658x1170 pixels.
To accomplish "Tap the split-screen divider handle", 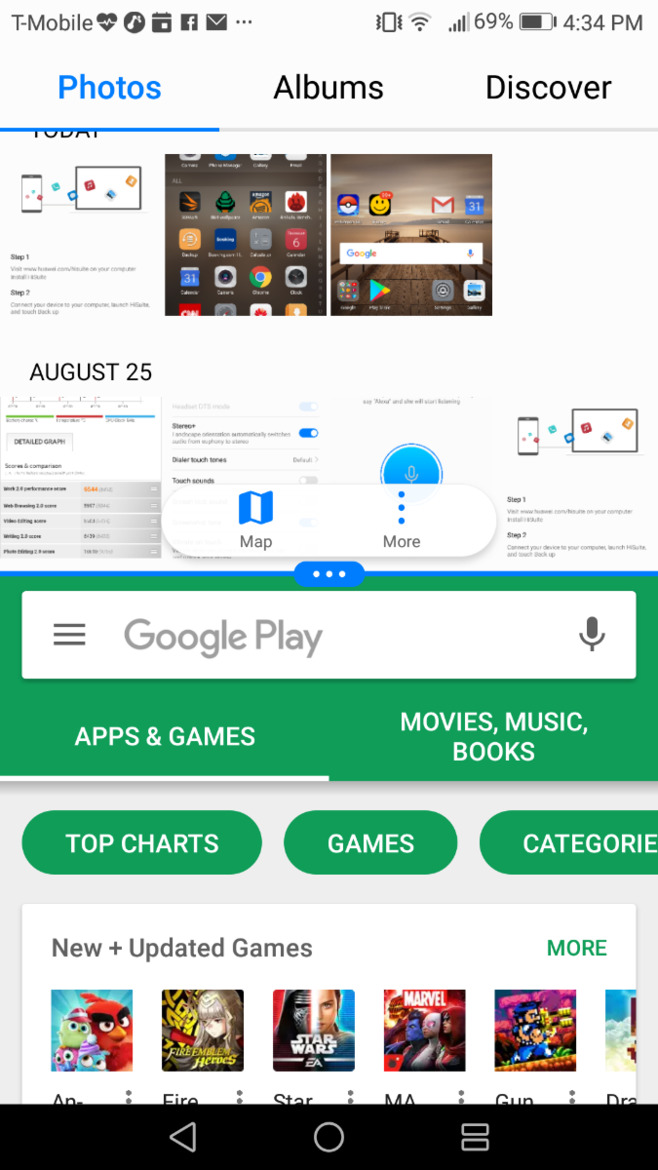I will coord(329,574).
